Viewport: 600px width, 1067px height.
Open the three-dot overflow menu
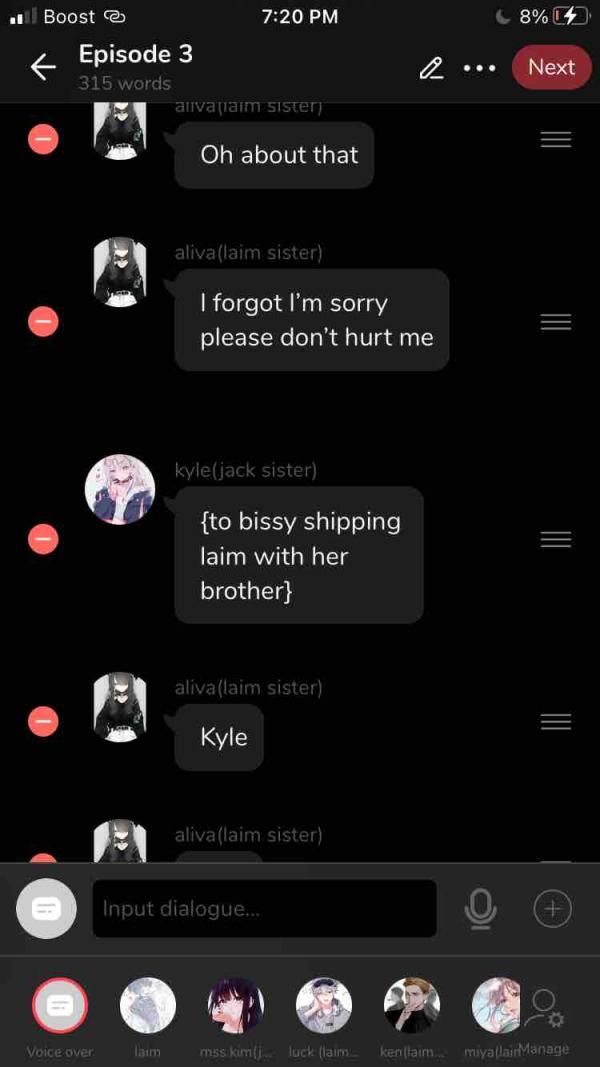[x=480, y=68]
